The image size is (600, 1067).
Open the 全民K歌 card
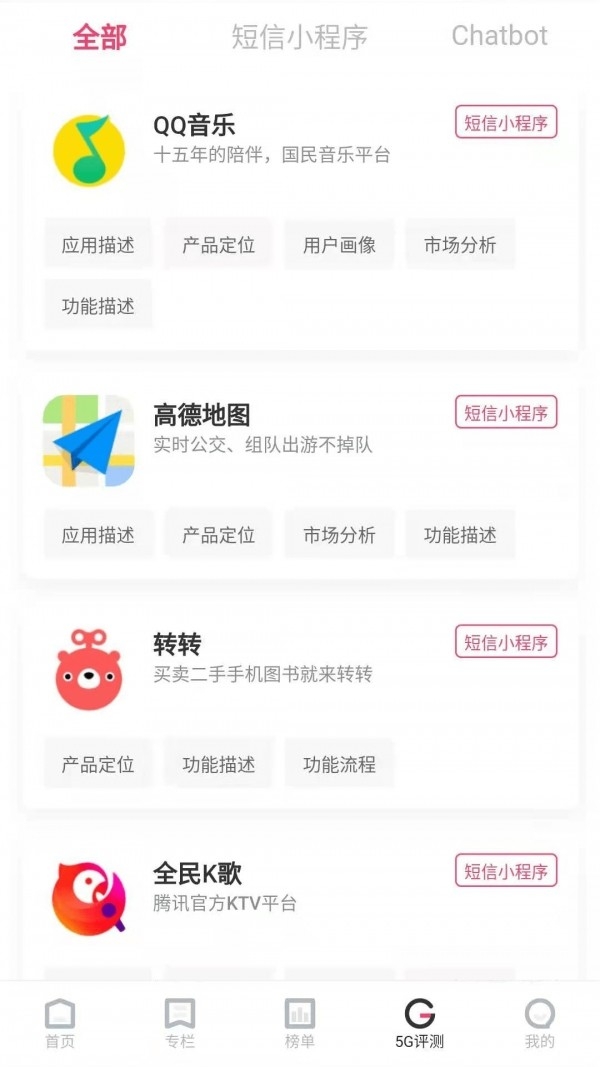pos(301,910)
